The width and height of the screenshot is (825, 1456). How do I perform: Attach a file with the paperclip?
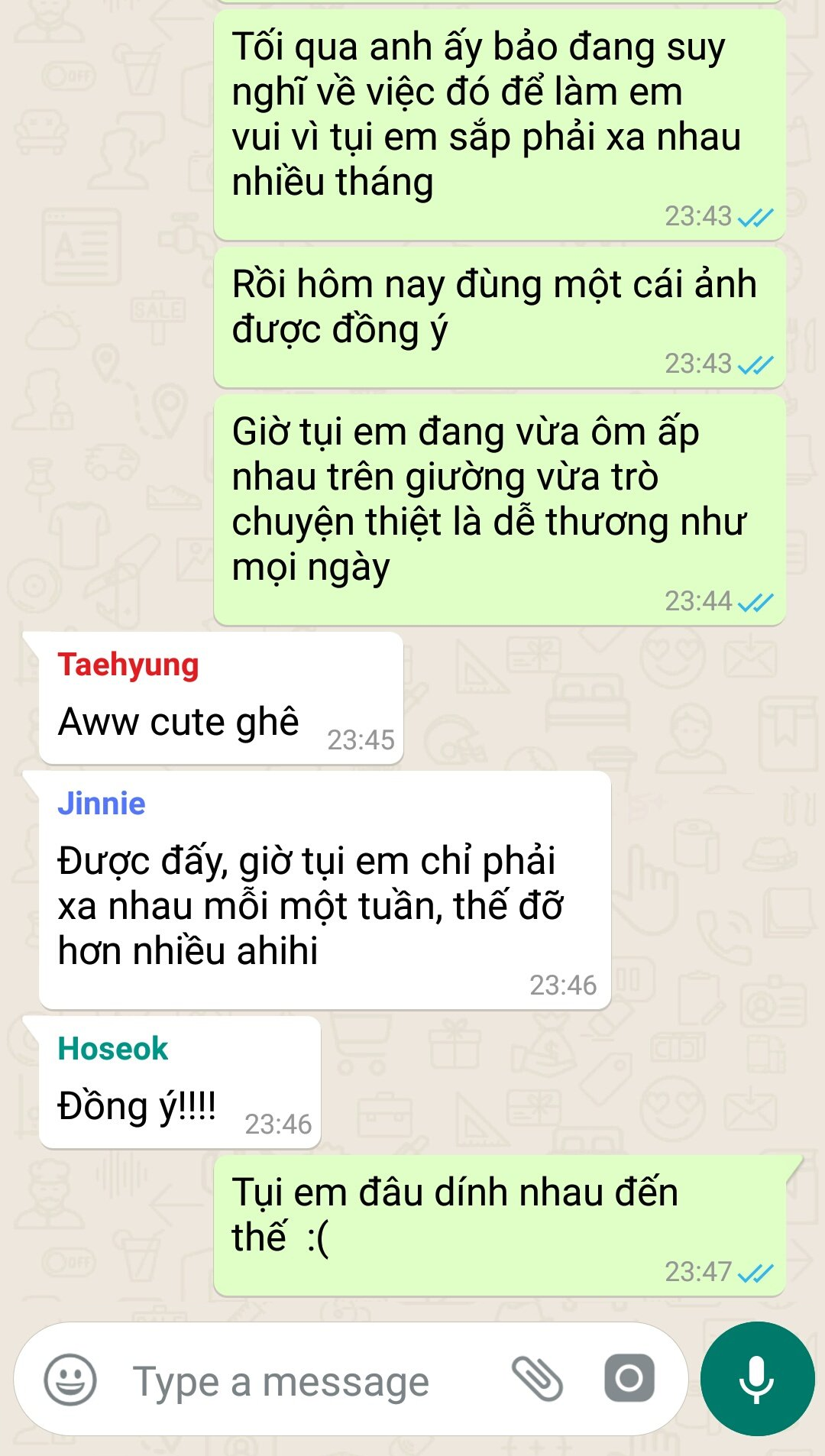537,1380
